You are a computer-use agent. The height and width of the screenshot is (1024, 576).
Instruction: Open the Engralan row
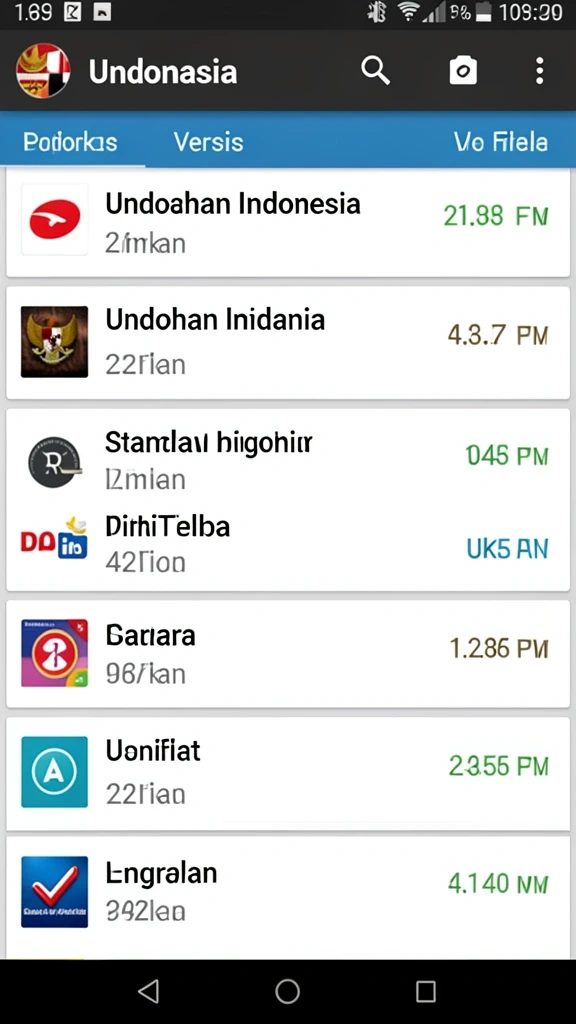pyautogui.click(x=288, y=893)
